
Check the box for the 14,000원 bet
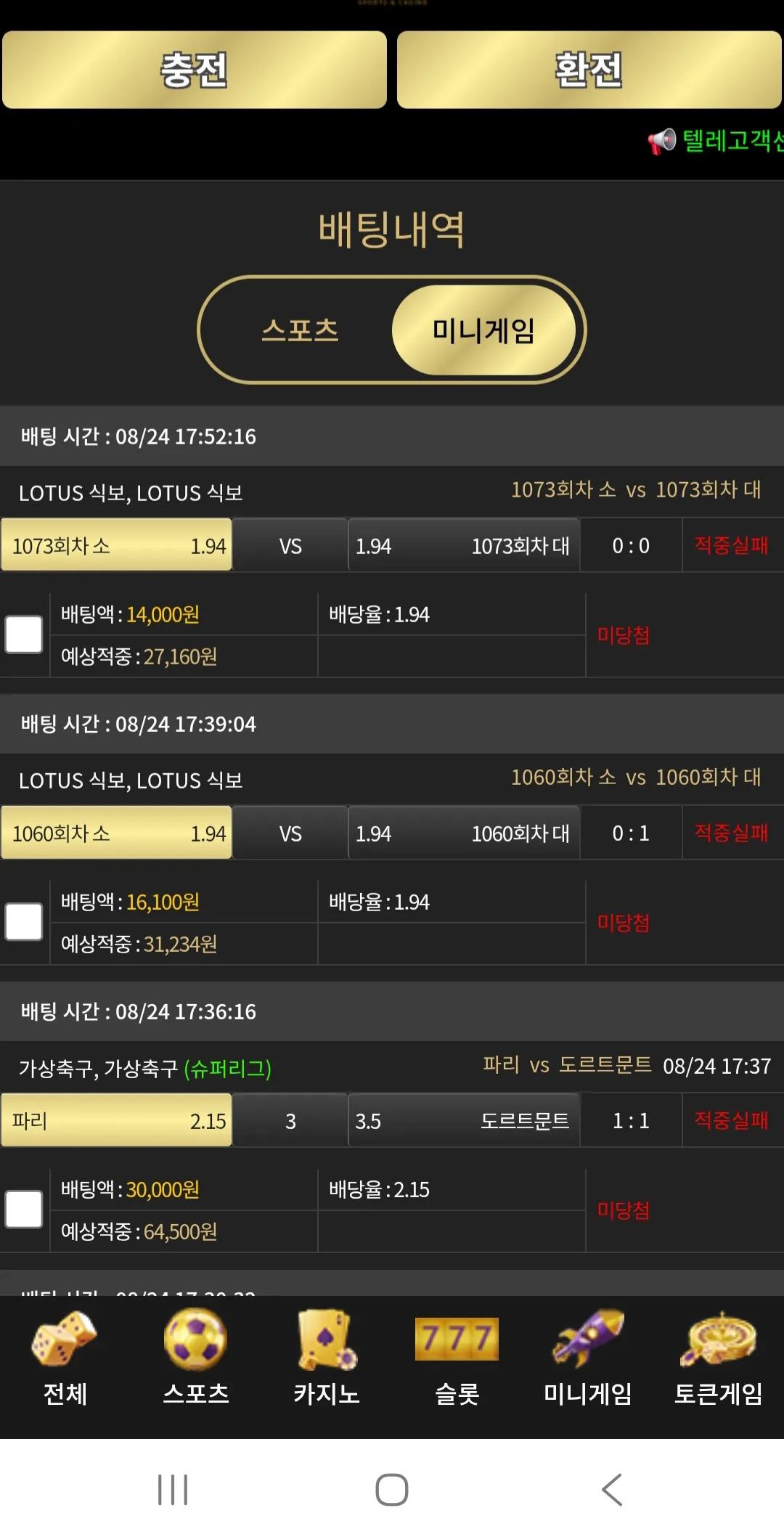tap(24, 635)
